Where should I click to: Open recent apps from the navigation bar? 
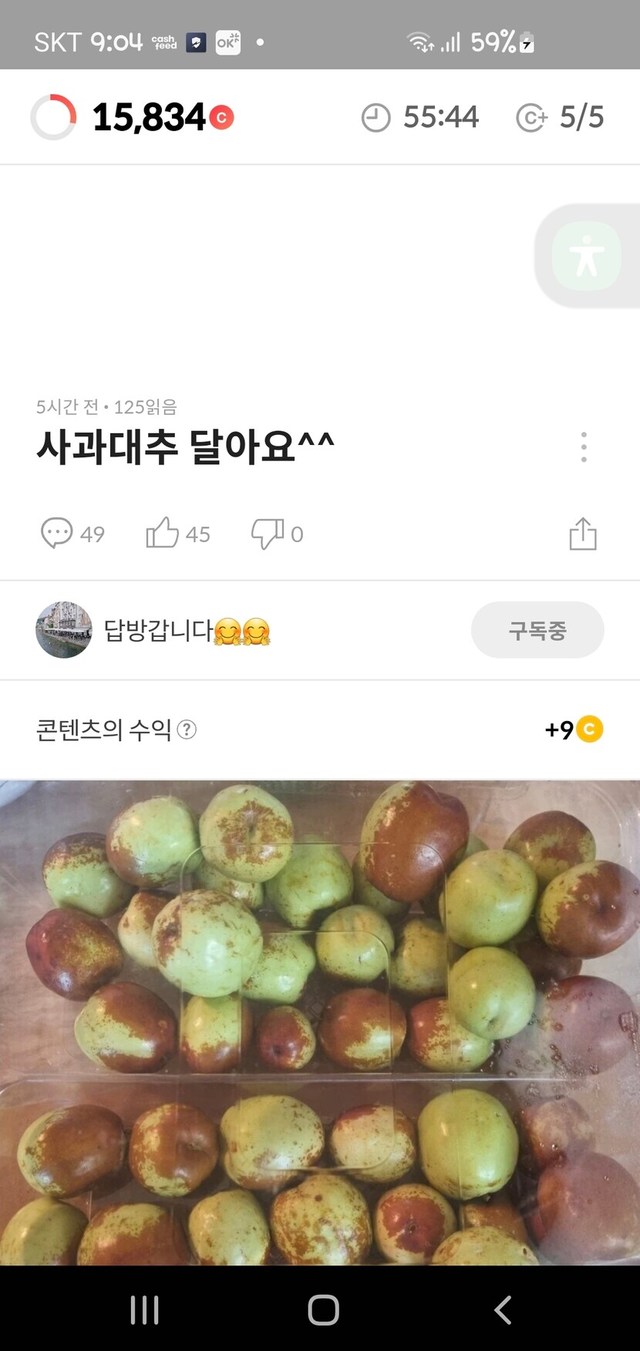(x=145, y=1310)
